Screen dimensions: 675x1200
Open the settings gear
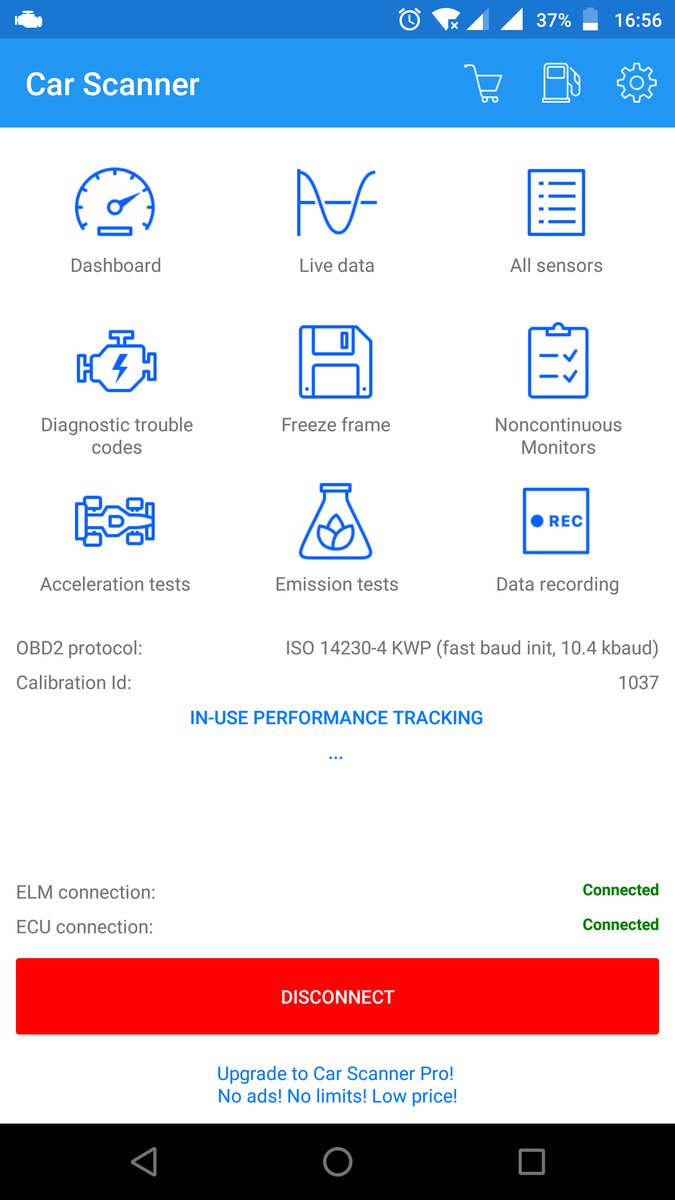pyautogui.click(x=636, y=83)
